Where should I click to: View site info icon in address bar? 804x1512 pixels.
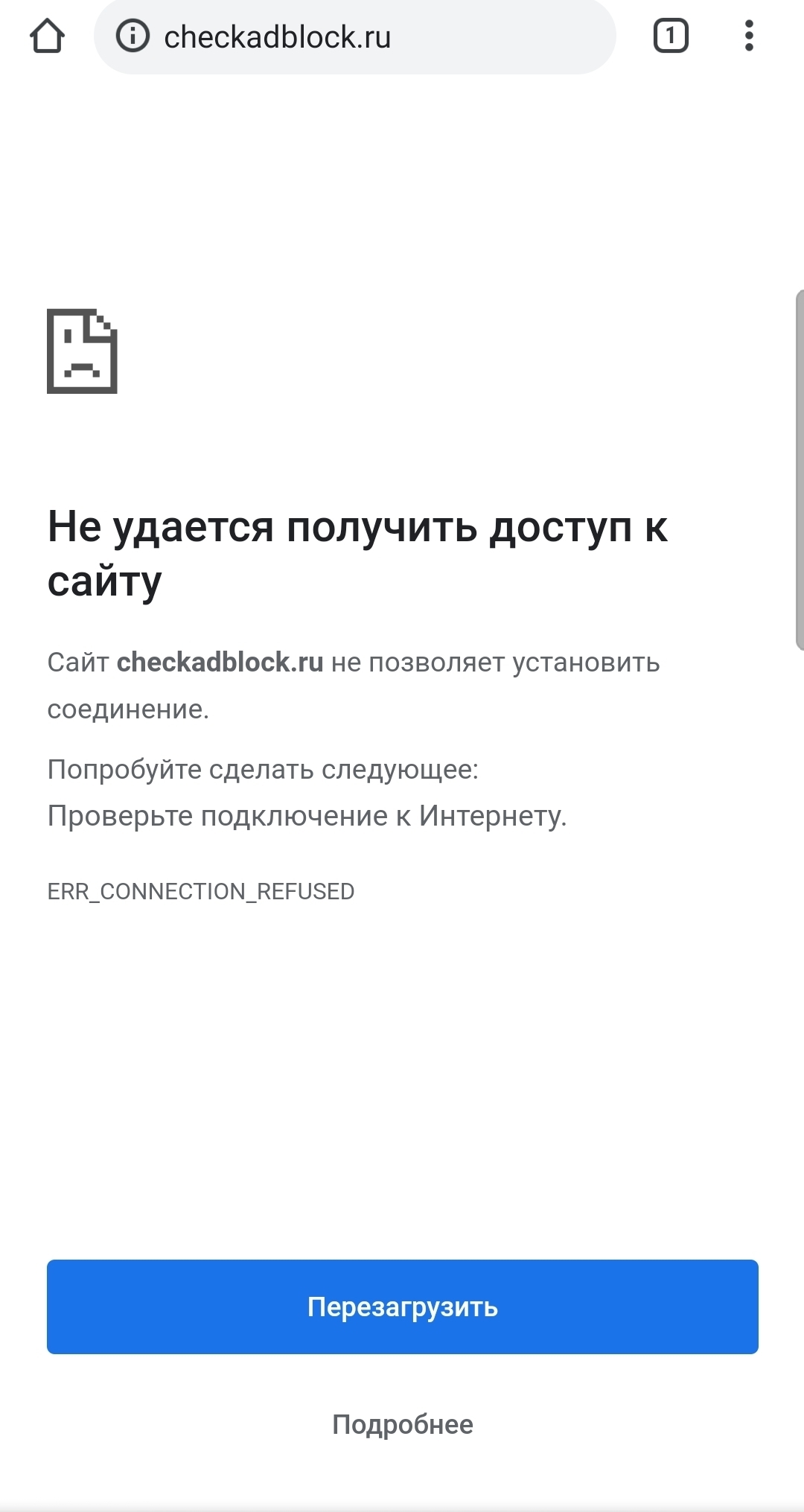click(133, 36)
